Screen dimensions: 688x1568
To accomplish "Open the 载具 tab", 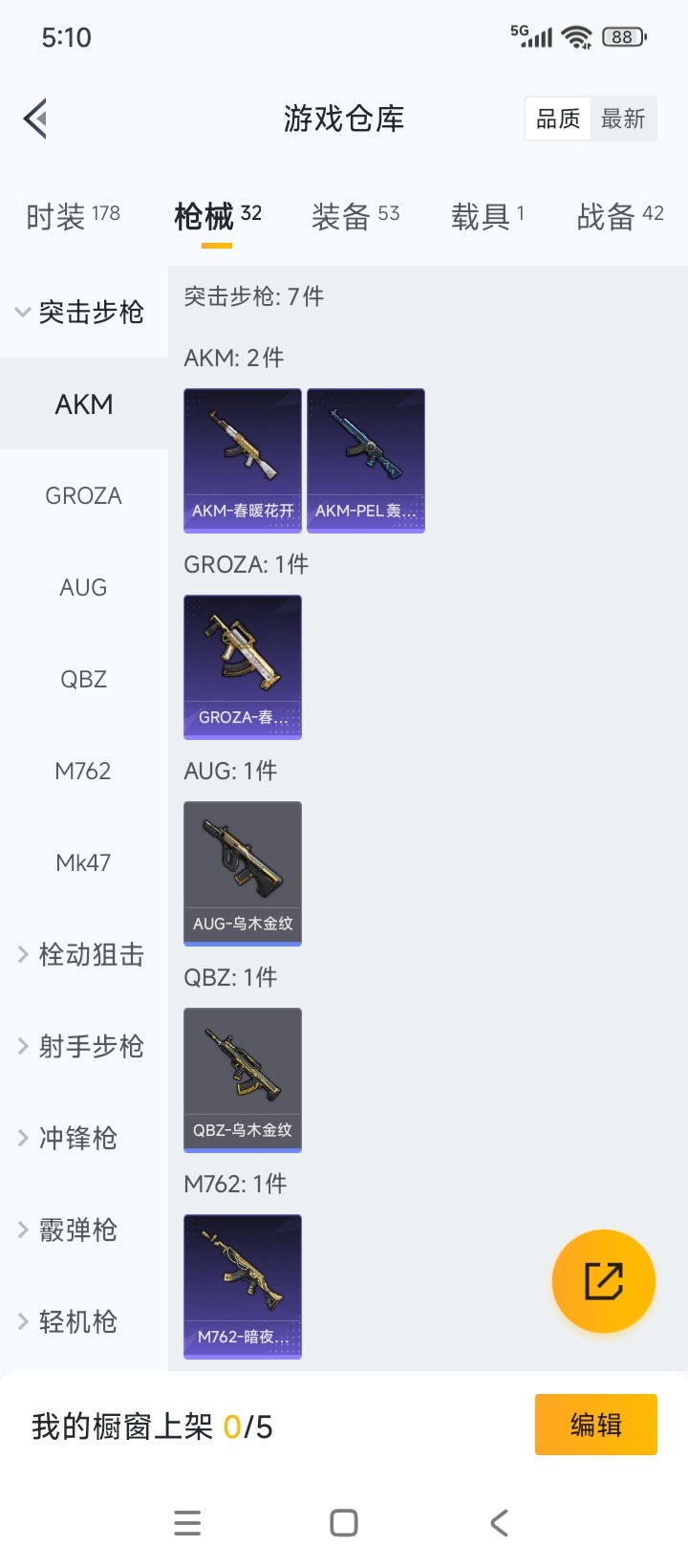I will point(487,216).
